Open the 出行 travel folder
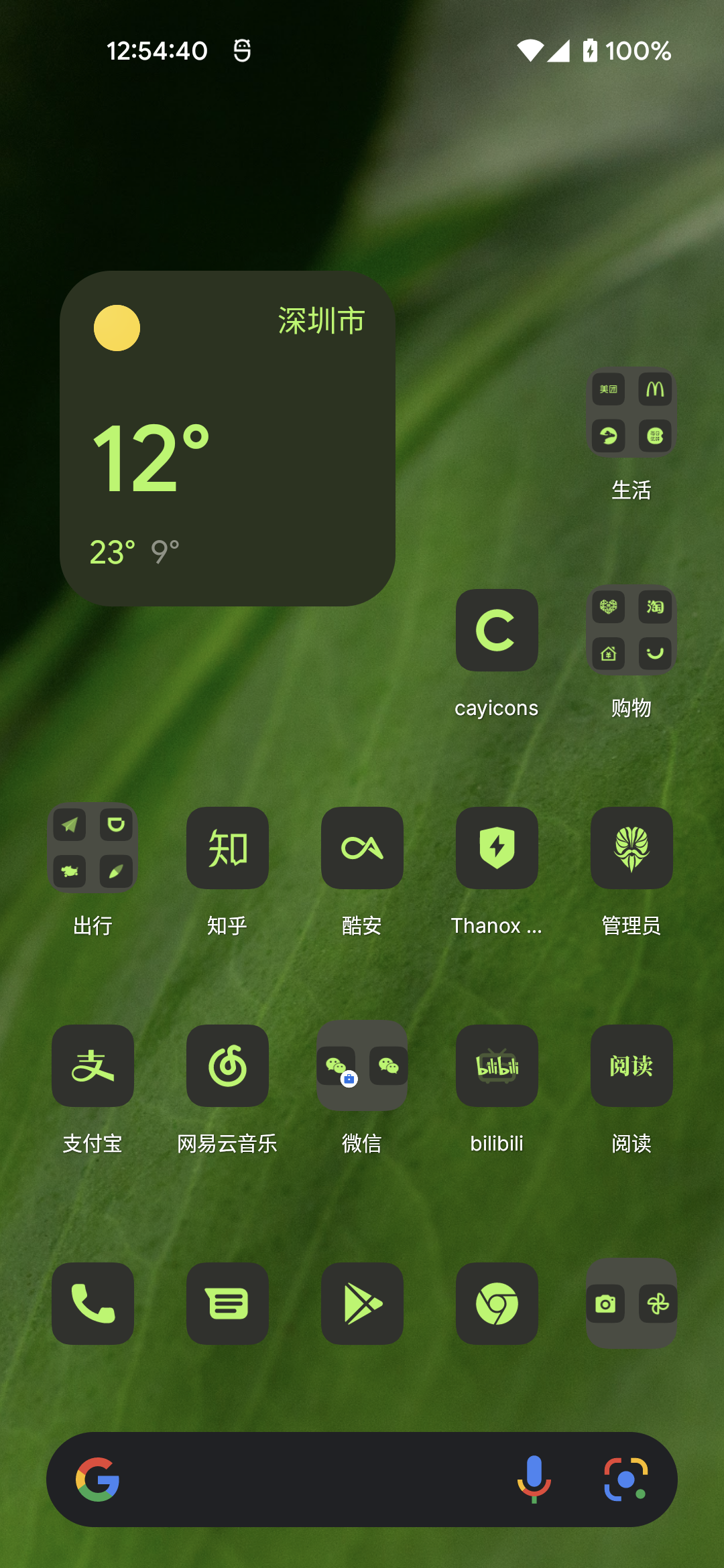The width and height of the screenshot is (724, 1568). coord(93,848)
